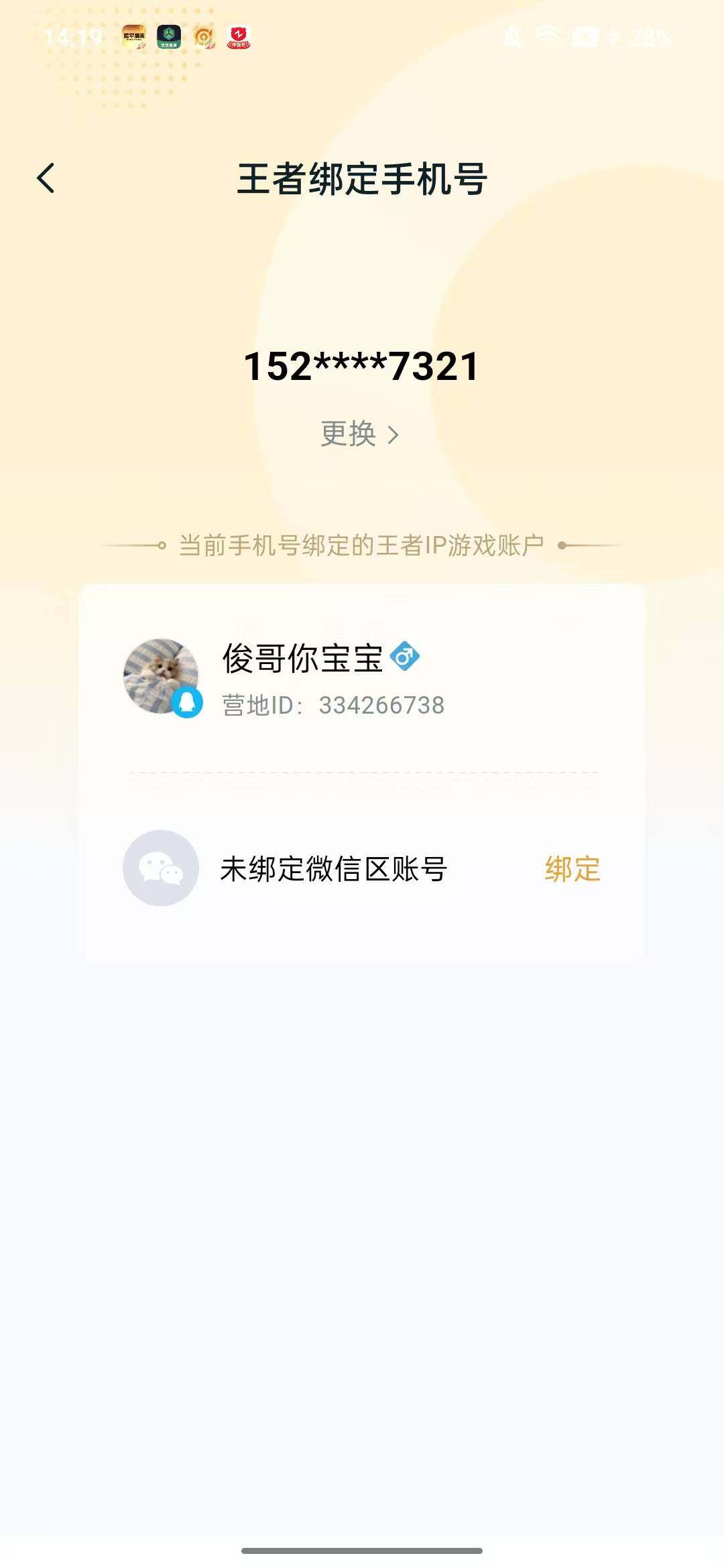Open the golden game swirl notification icon
Screen dimensions: 724x1568
(x=203, y=37)
